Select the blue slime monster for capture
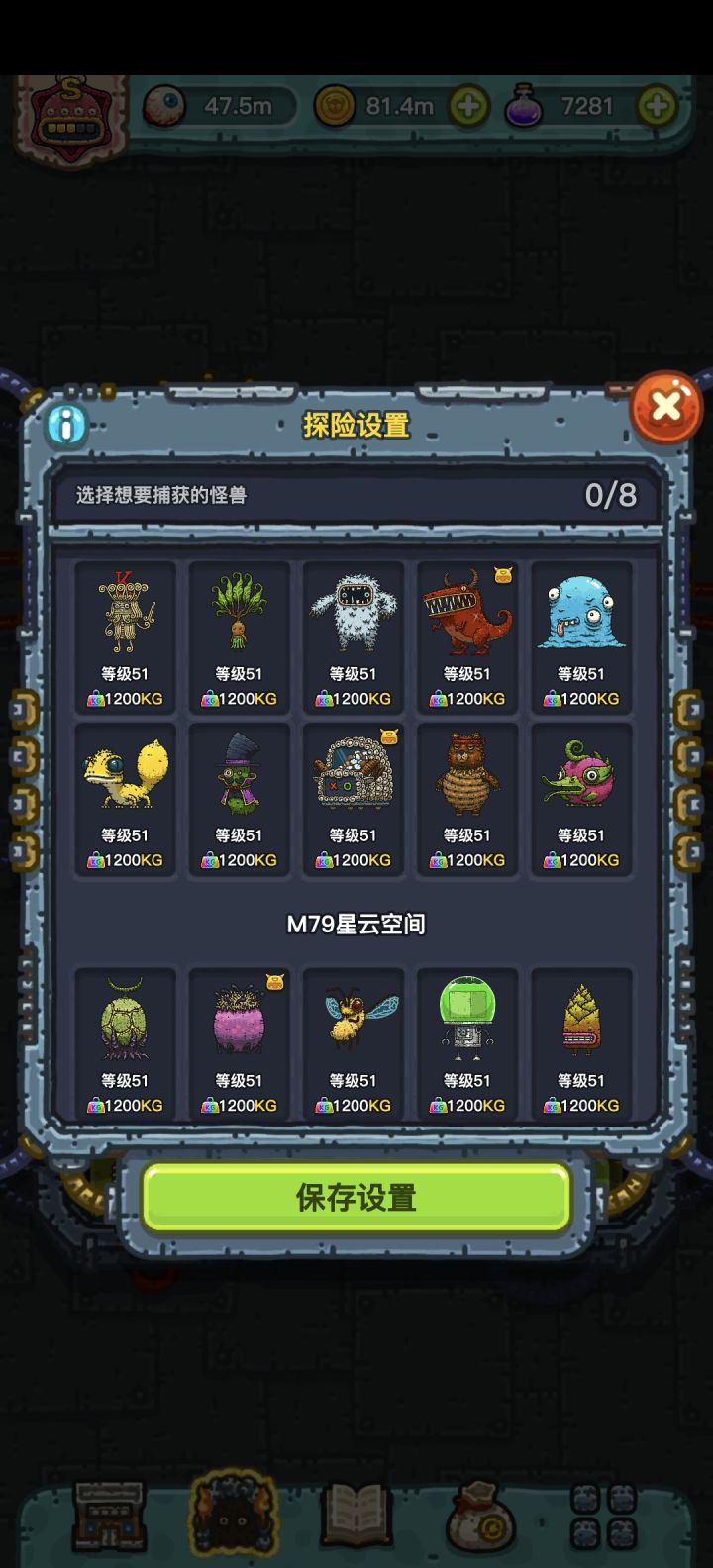The image size is (713, 1568). (x=581, y=614)
